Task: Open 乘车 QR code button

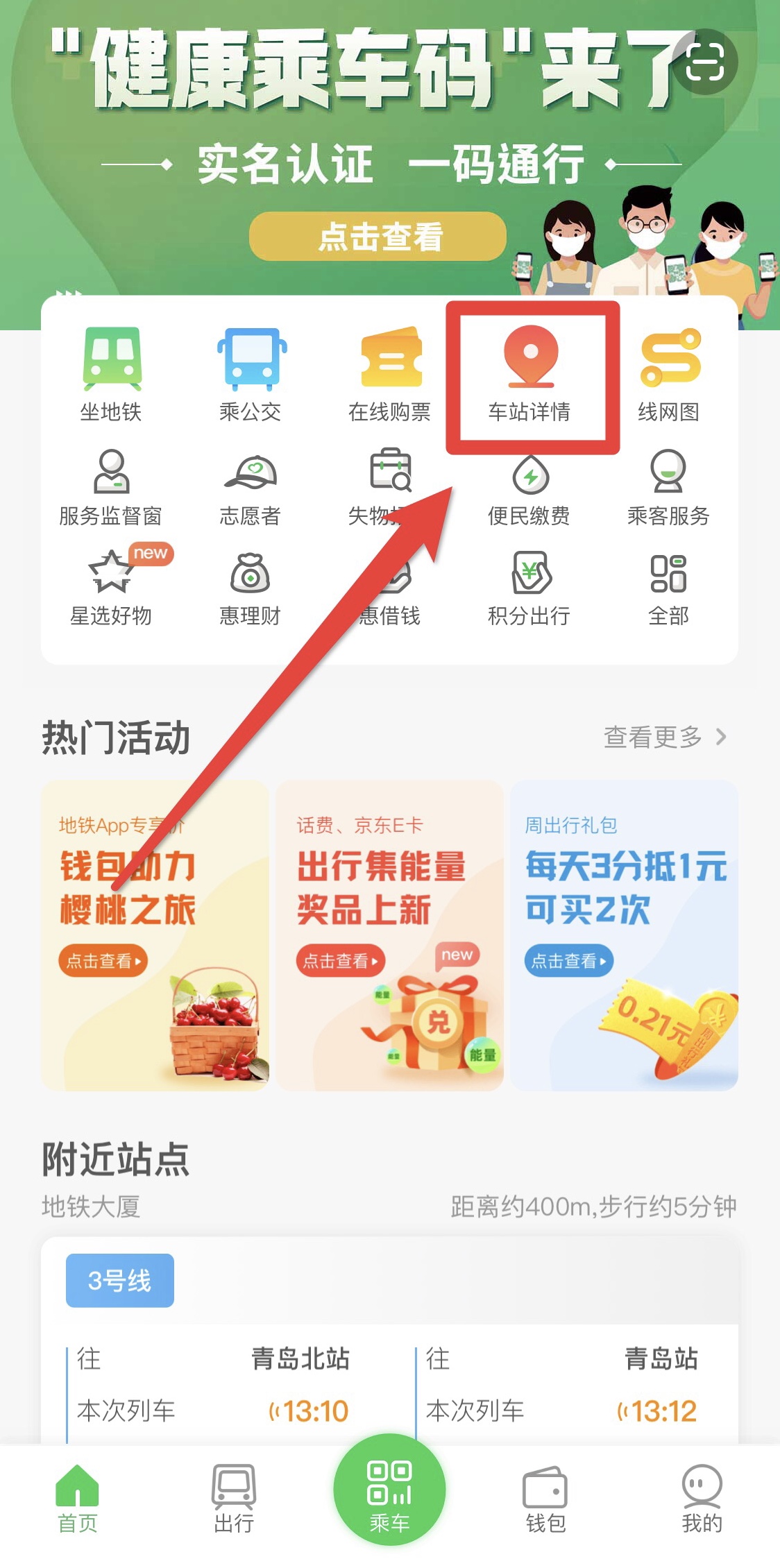Action: 389,1492
